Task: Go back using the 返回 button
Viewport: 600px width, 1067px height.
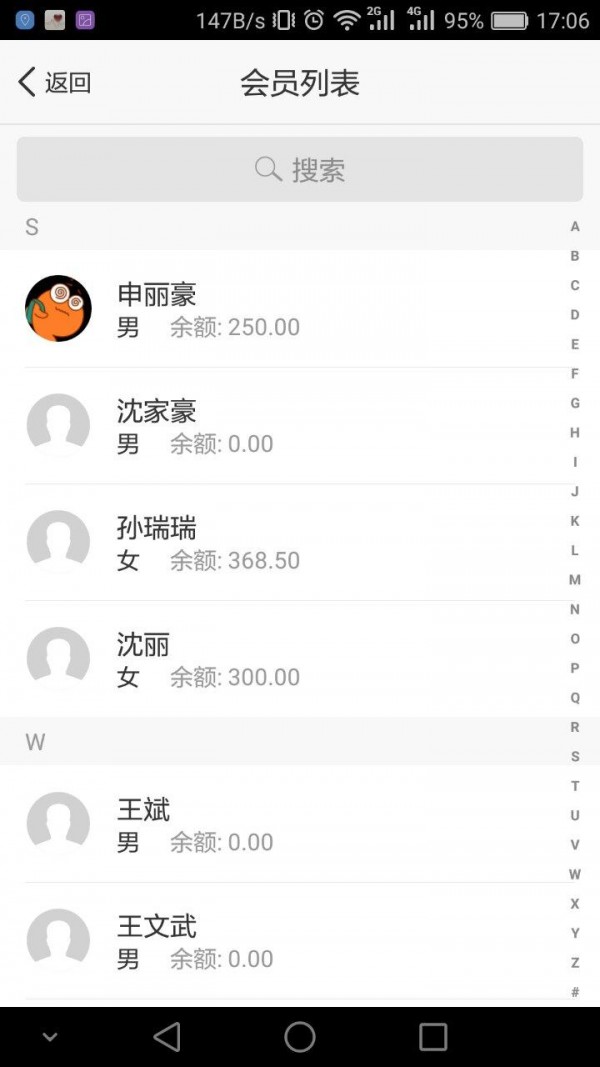Action: coord(55,83)
